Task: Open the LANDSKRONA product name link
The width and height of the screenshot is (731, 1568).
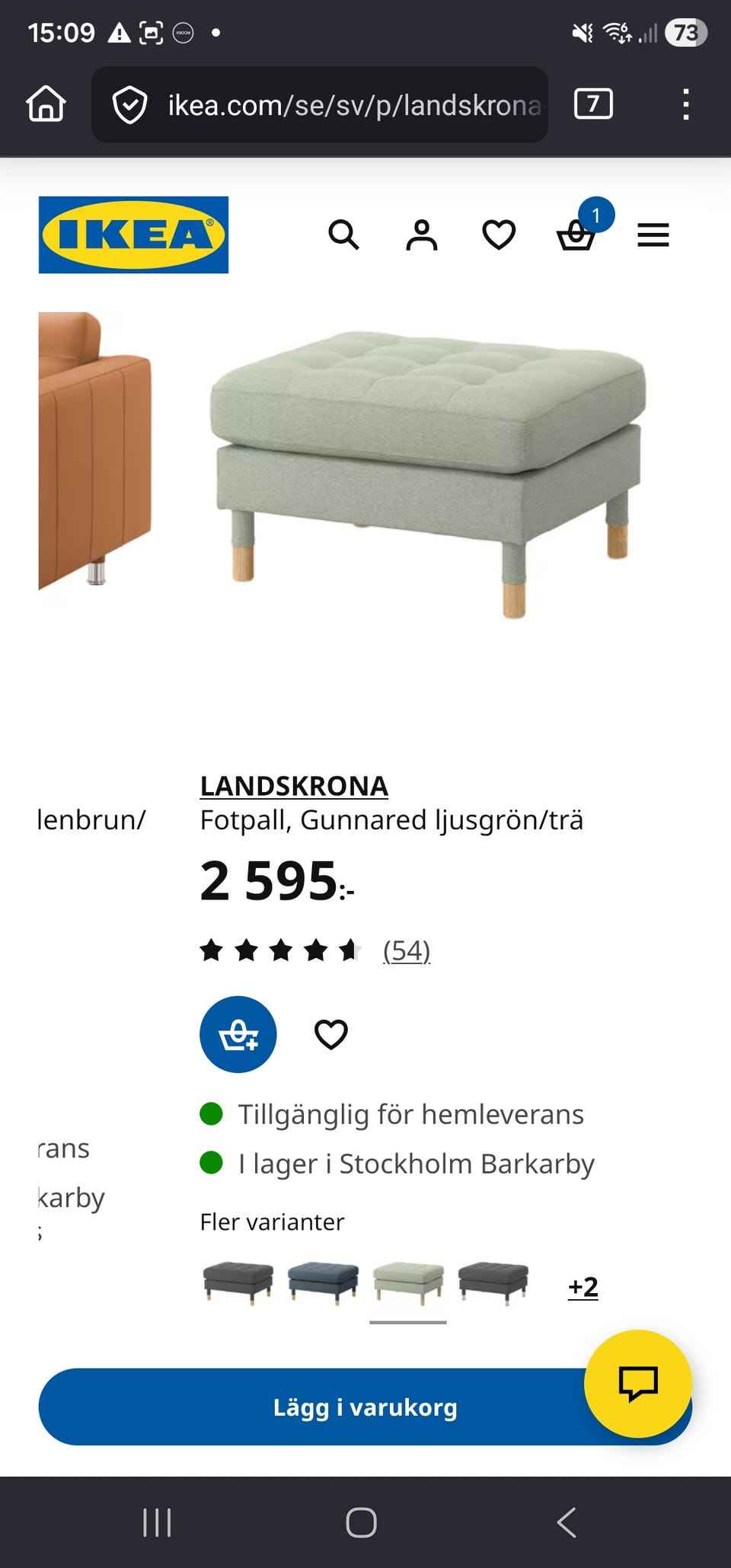Action: (x=294, y=786)
